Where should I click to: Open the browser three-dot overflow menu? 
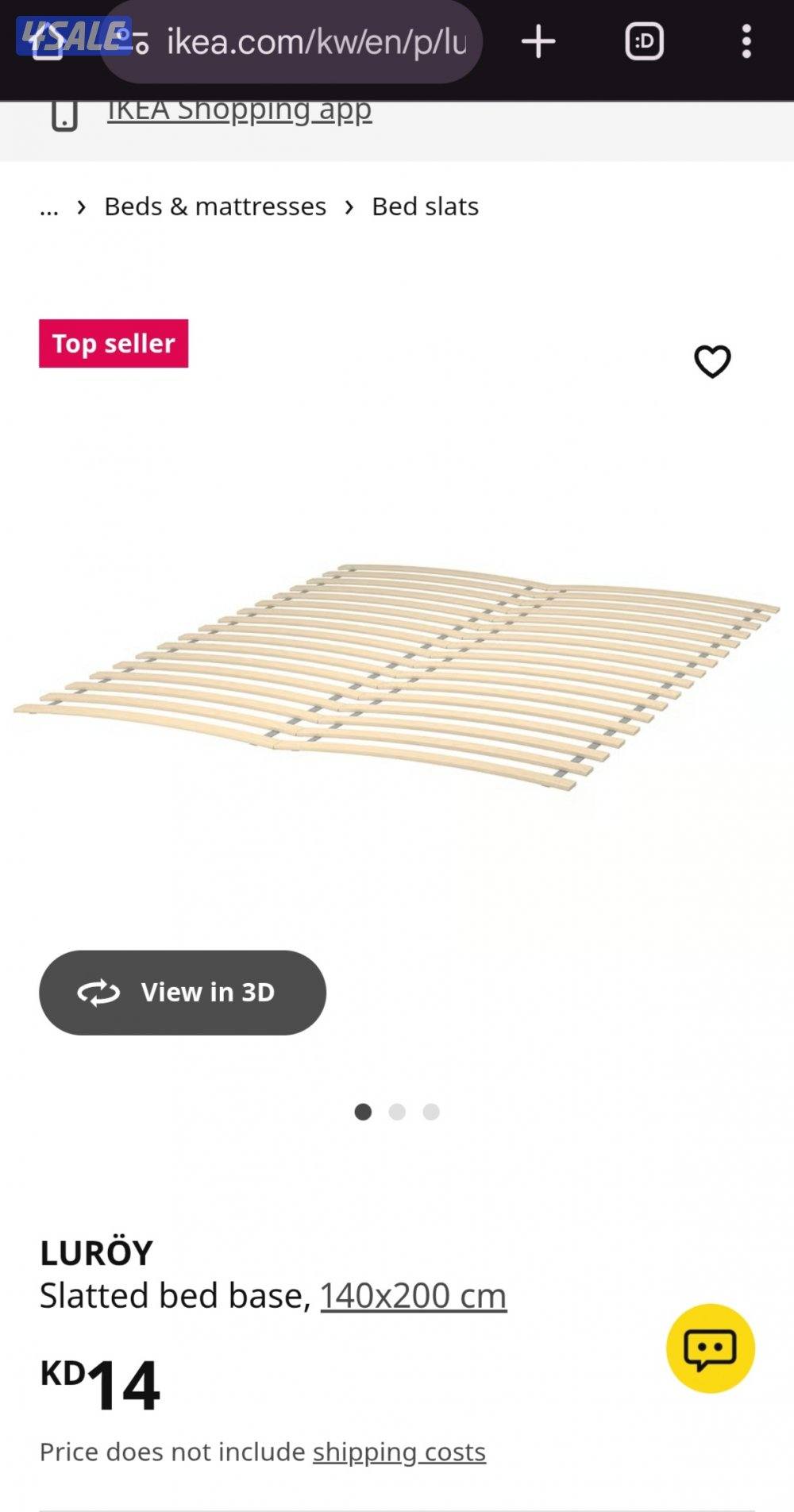point(746,41)
